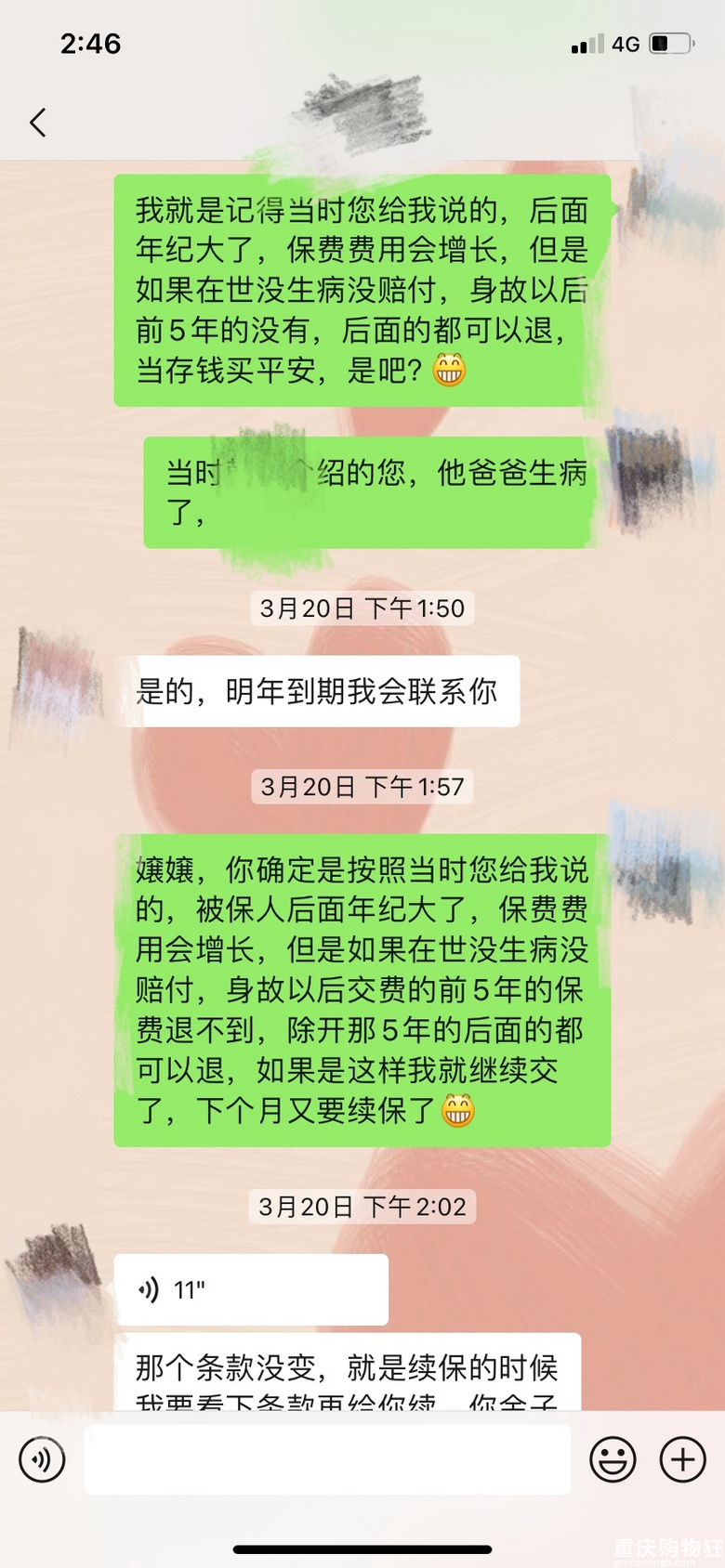Play the 11-second voice message
This screenshot has width=725, height=1568.
click(250, 1289)
